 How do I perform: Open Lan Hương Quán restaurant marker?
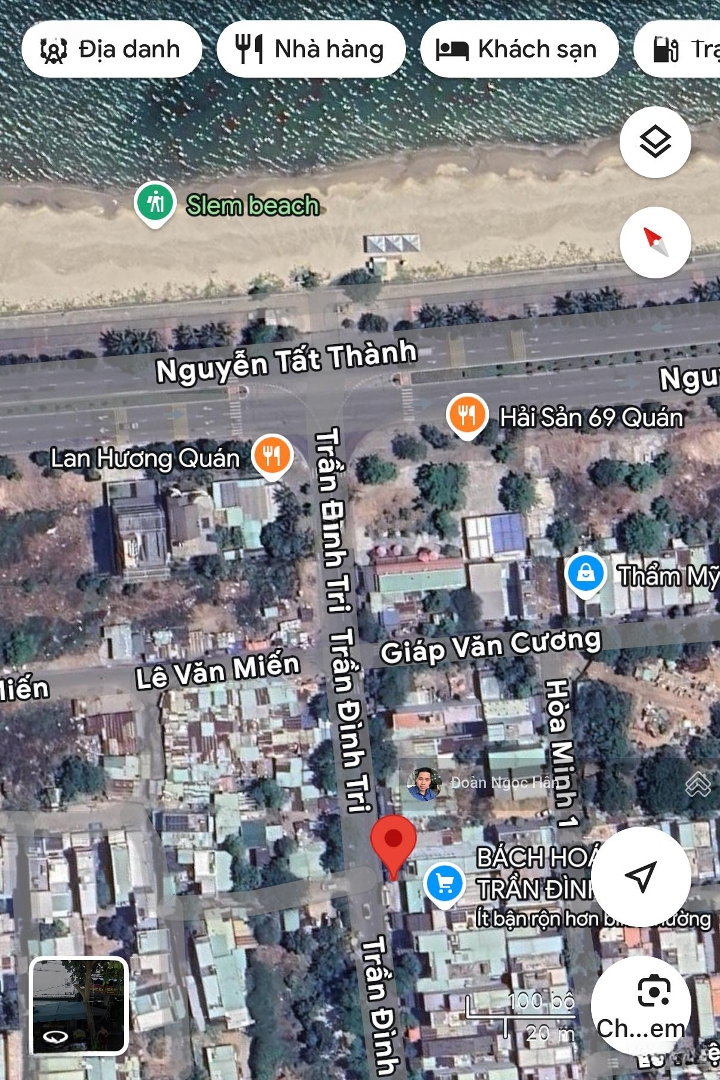pos(271,456)
